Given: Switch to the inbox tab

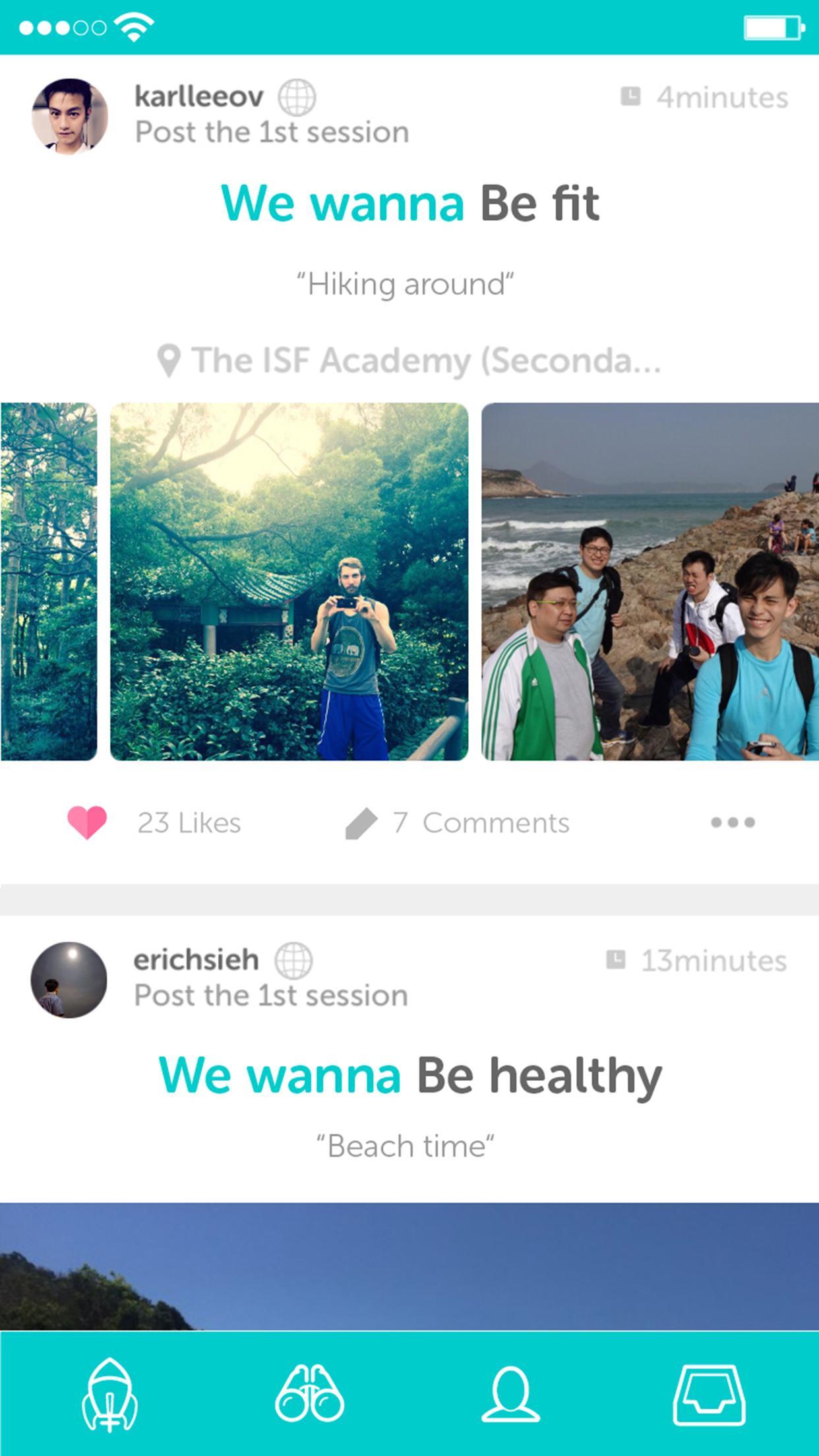Looking at the screenshot, I should pos(710,1394).
